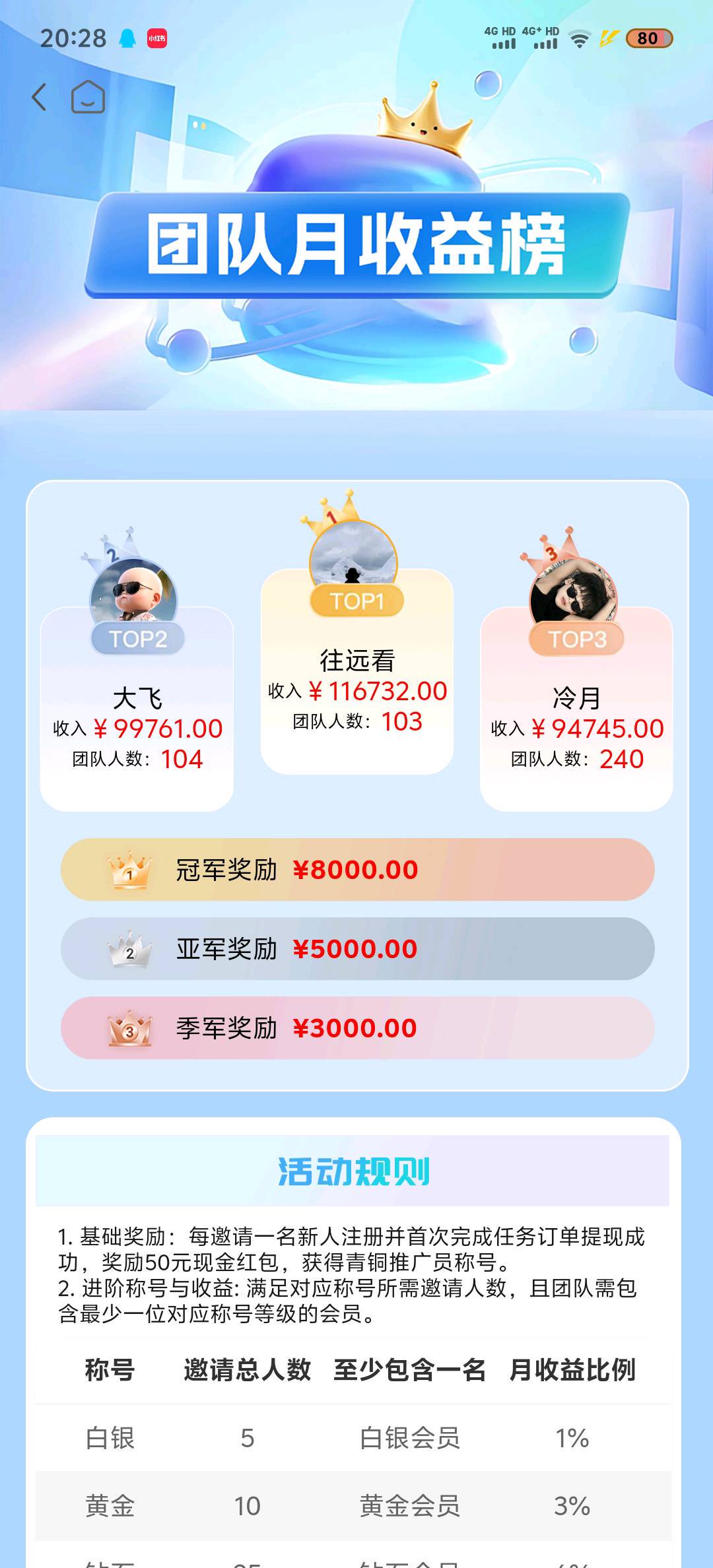The width and height of the screenshot is (713, 1568).
Task: Open the home page icon
Action: 88,97
